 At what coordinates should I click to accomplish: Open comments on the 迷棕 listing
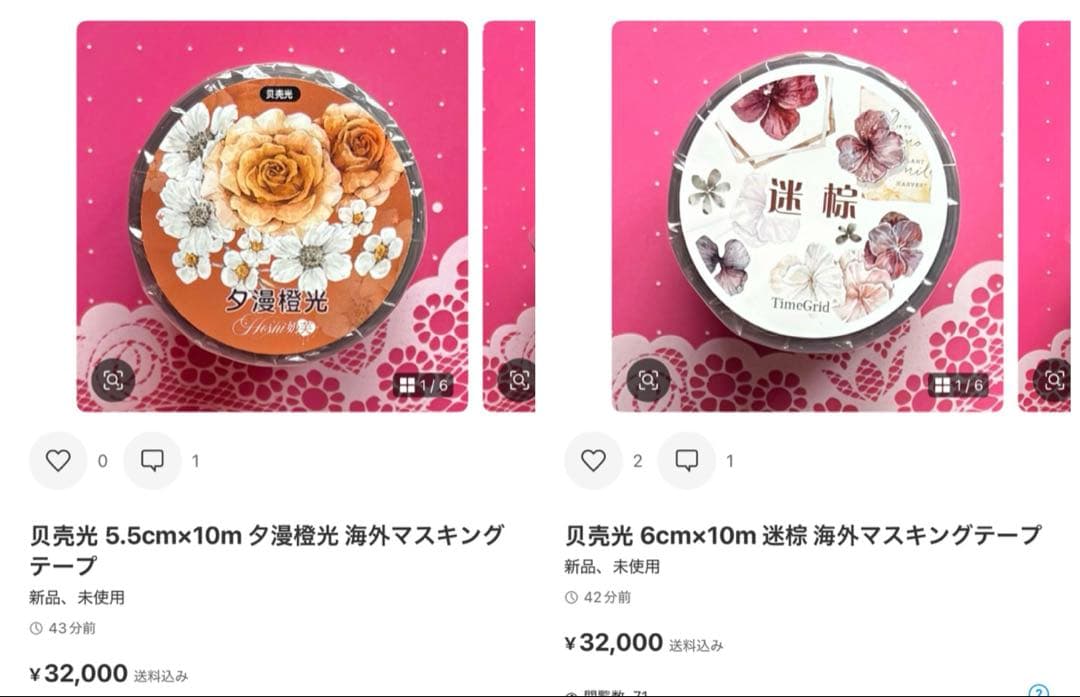click(x=687, y=460)
